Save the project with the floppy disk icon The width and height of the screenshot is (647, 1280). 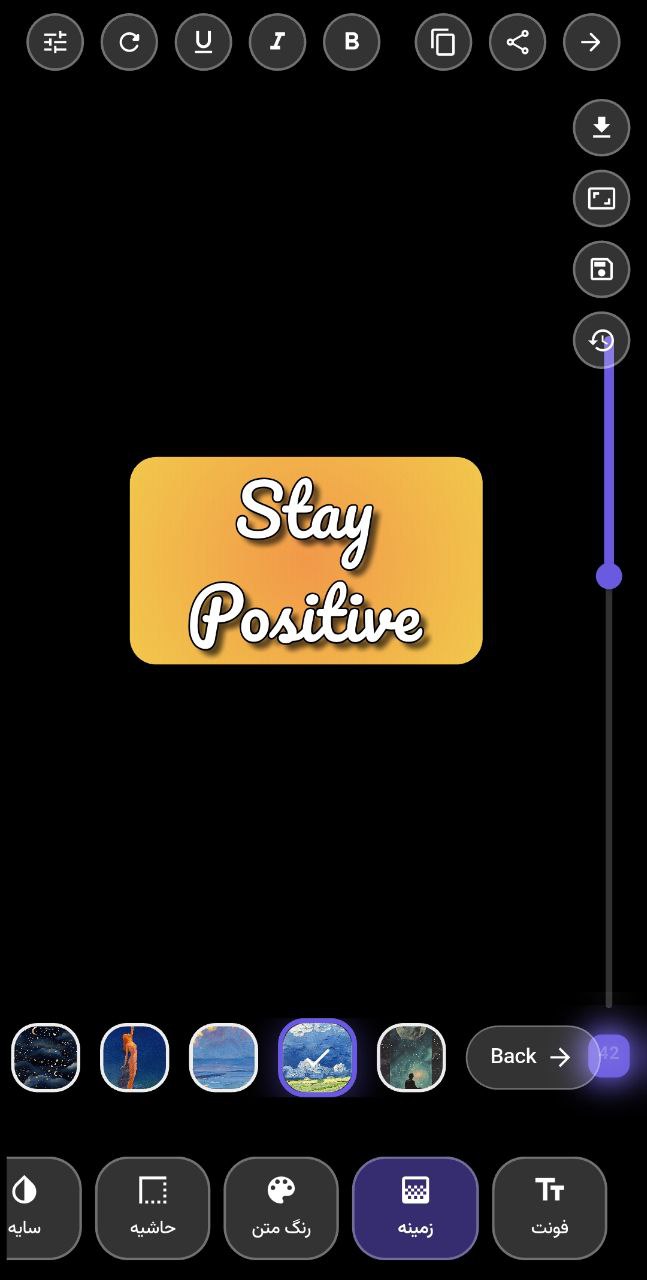pyautogui.click(x=601, y=269)
